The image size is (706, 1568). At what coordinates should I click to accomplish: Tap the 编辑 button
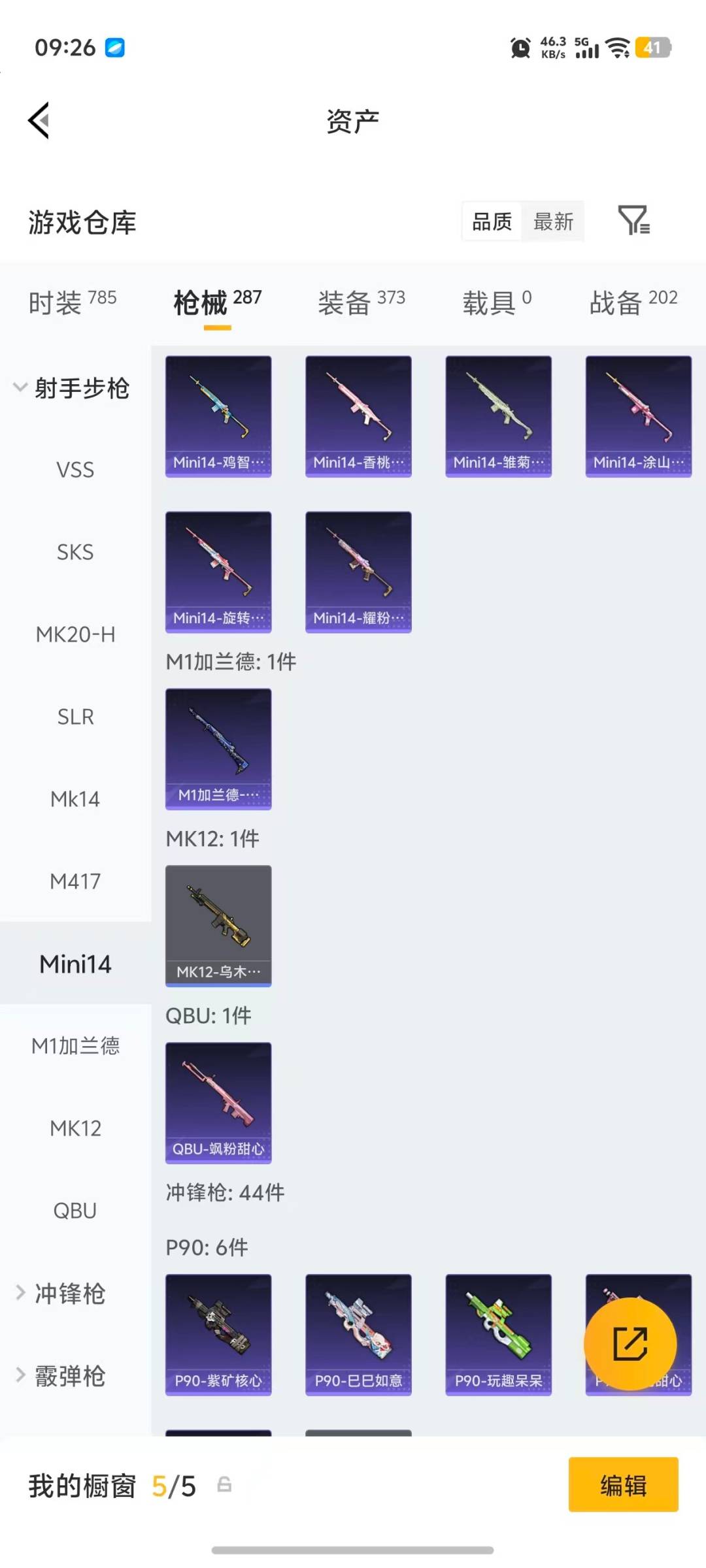pos(623,1484)
